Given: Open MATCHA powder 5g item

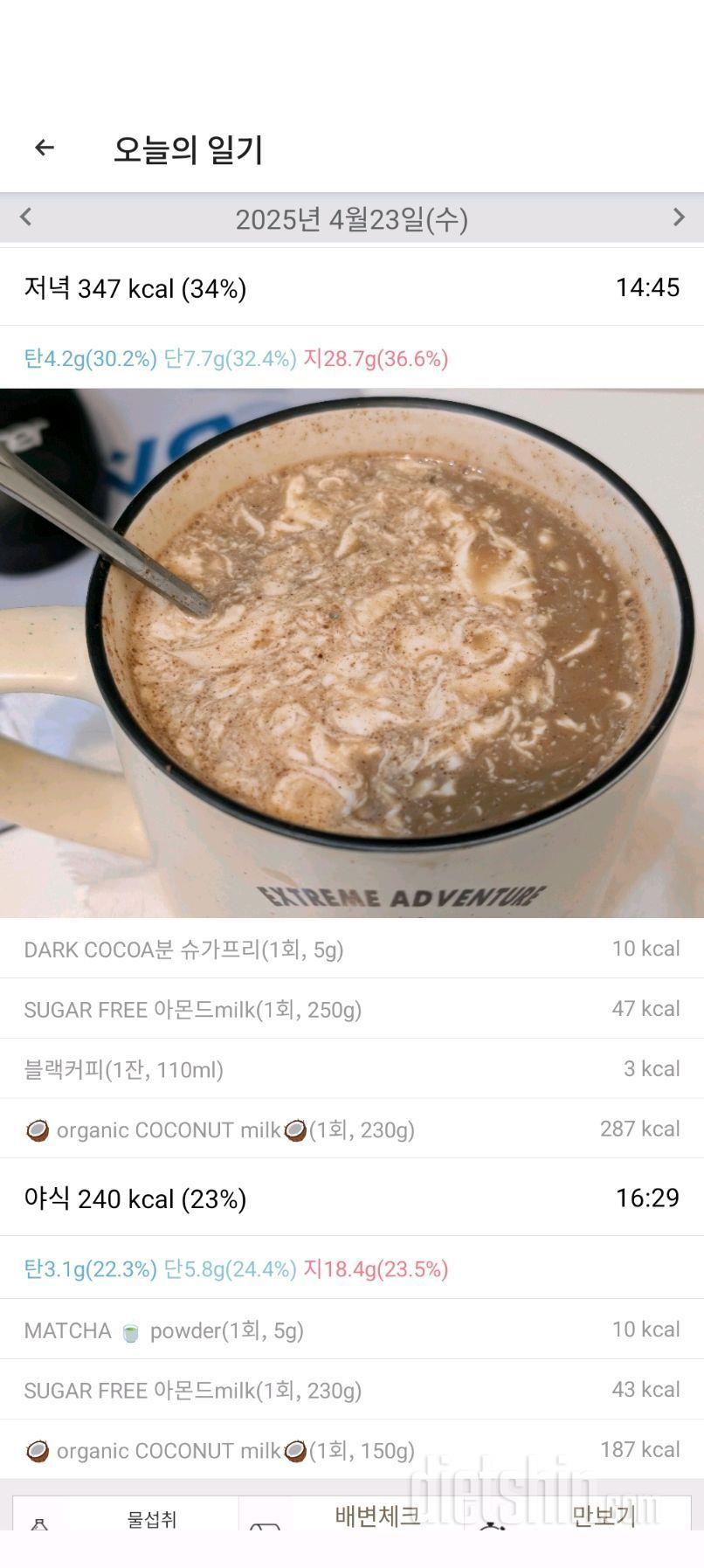Looking at the screenshot, I should [351, 1330].
